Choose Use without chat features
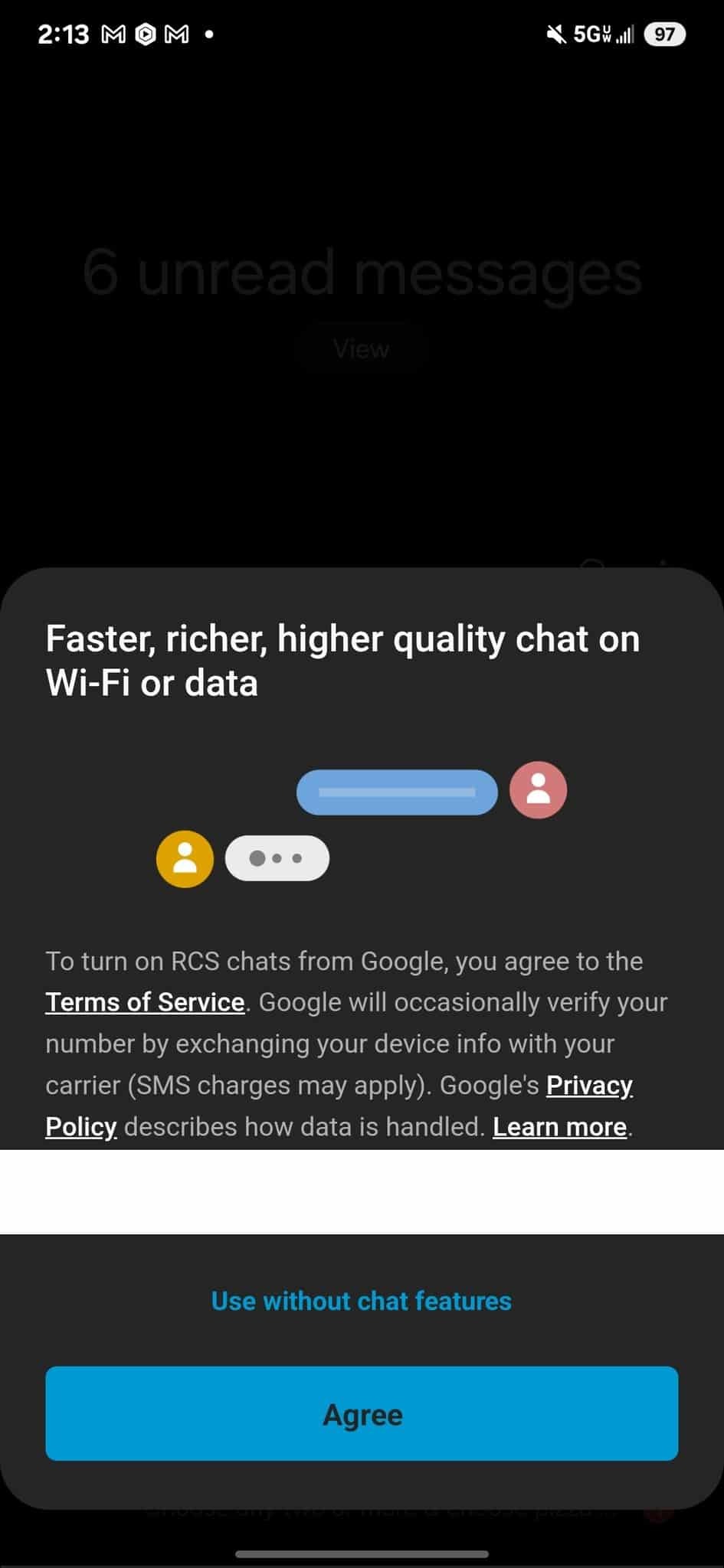 (362, 1301)
